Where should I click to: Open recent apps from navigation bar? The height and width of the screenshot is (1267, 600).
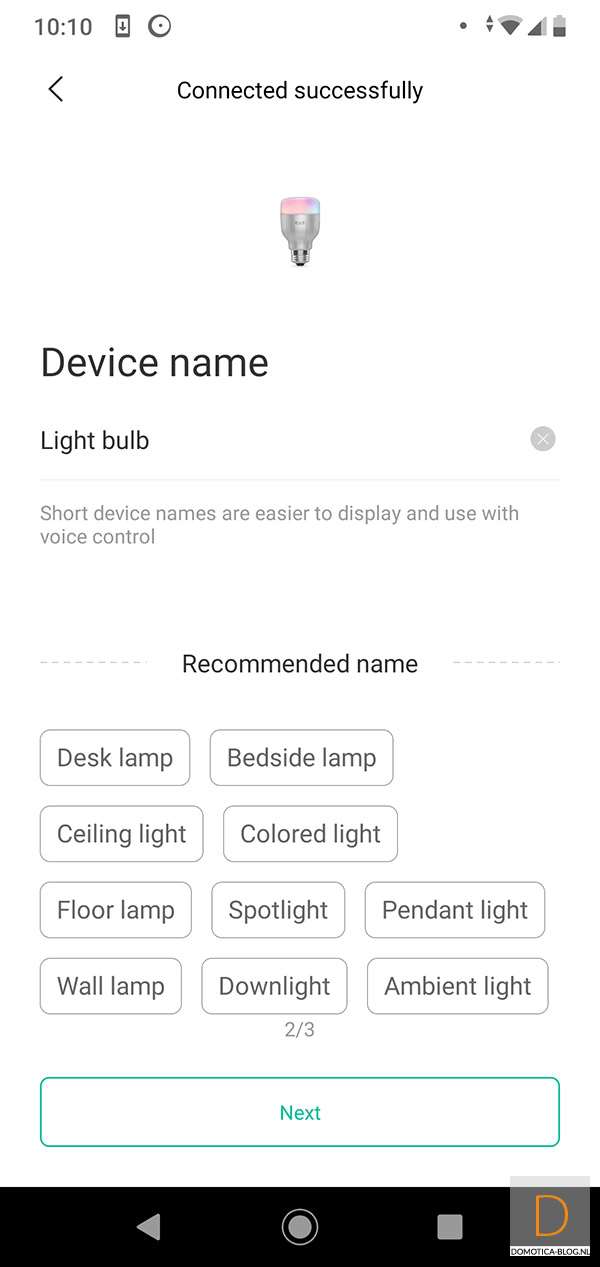tap(450, 1226)
